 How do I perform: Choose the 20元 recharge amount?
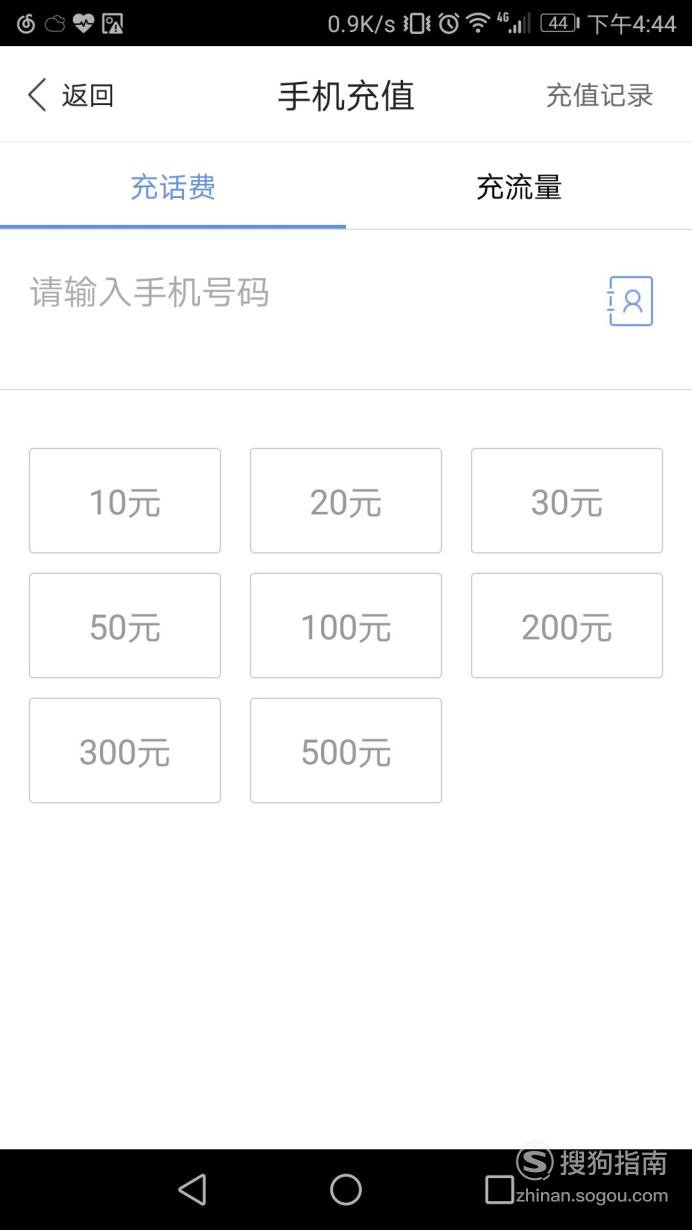[346, 501]
